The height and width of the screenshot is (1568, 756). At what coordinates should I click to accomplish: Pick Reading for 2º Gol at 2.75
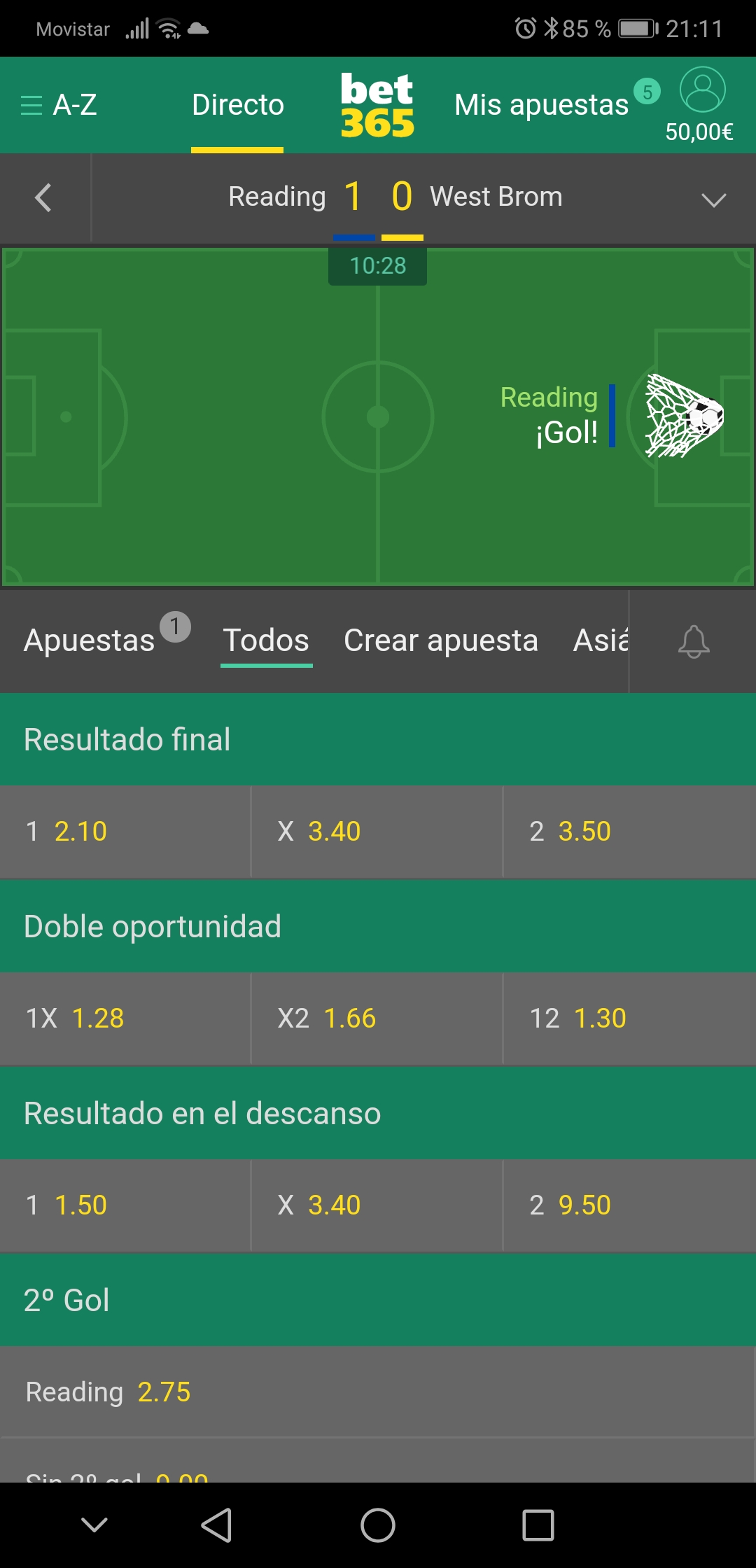point(378,1392)
